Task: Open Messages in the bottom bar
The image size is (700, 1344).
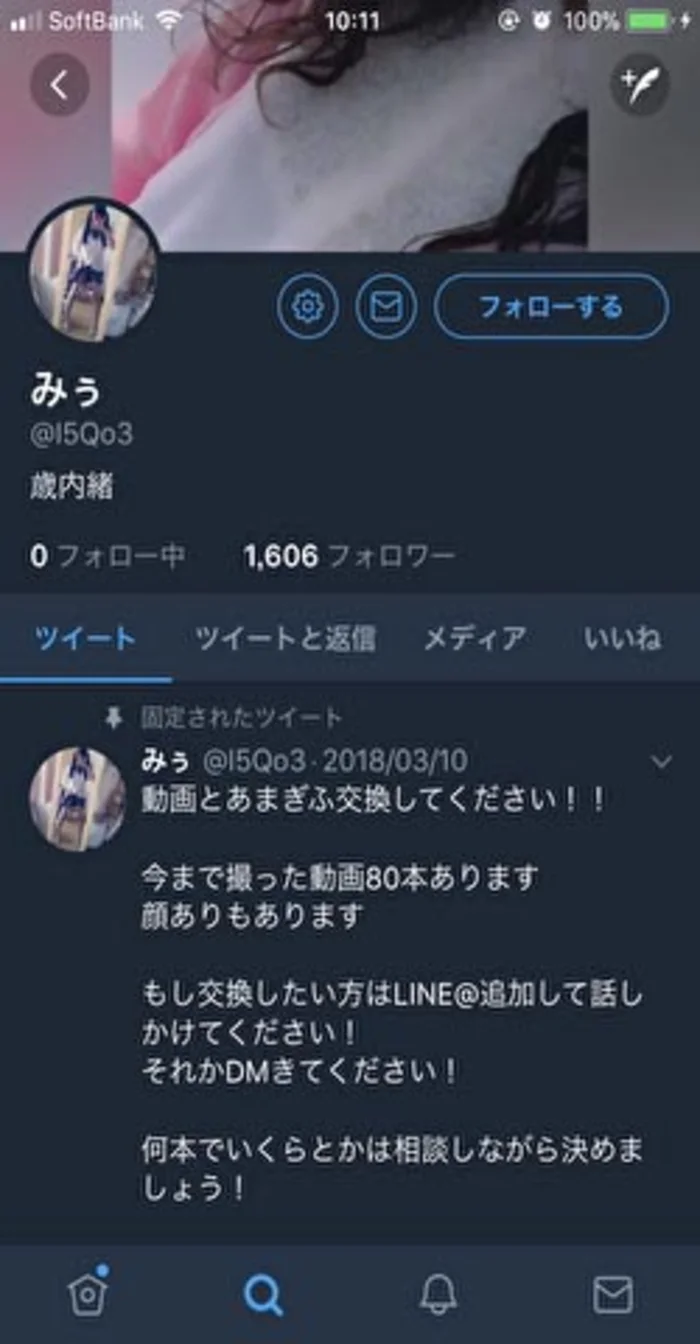Action: (x=612, y=1295)
